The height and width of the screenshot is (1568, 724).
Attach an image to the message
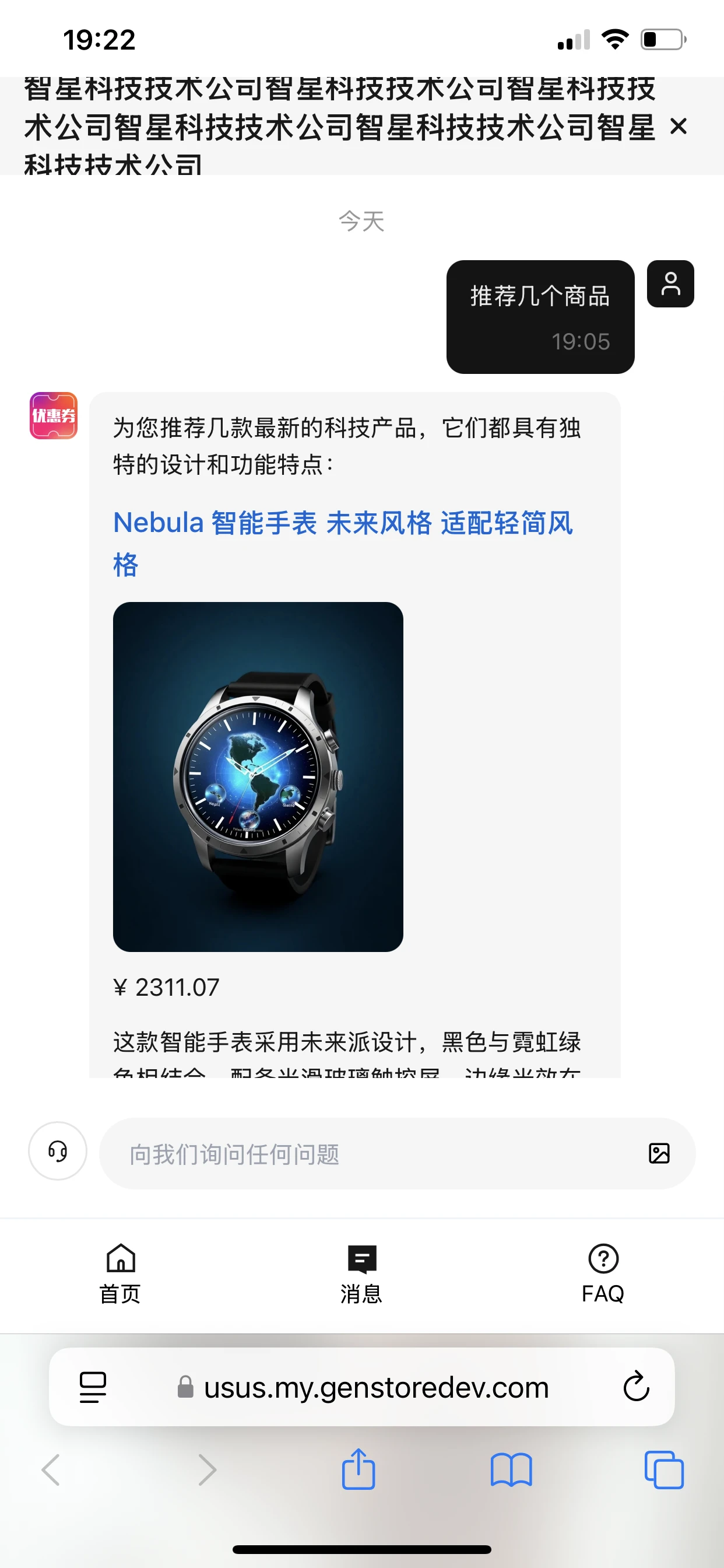(x=659, y=1153)
